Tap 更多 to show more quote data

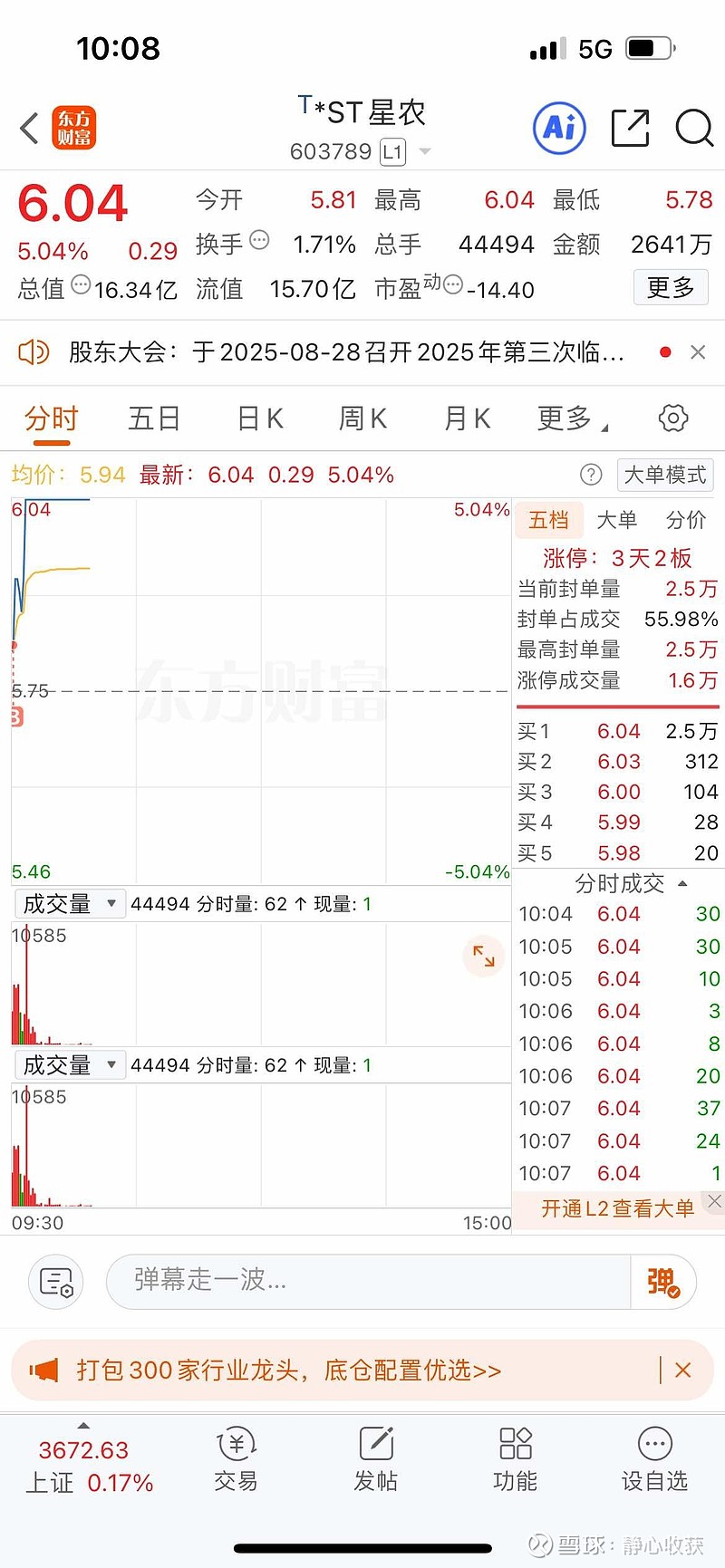(x=671, y=288)
